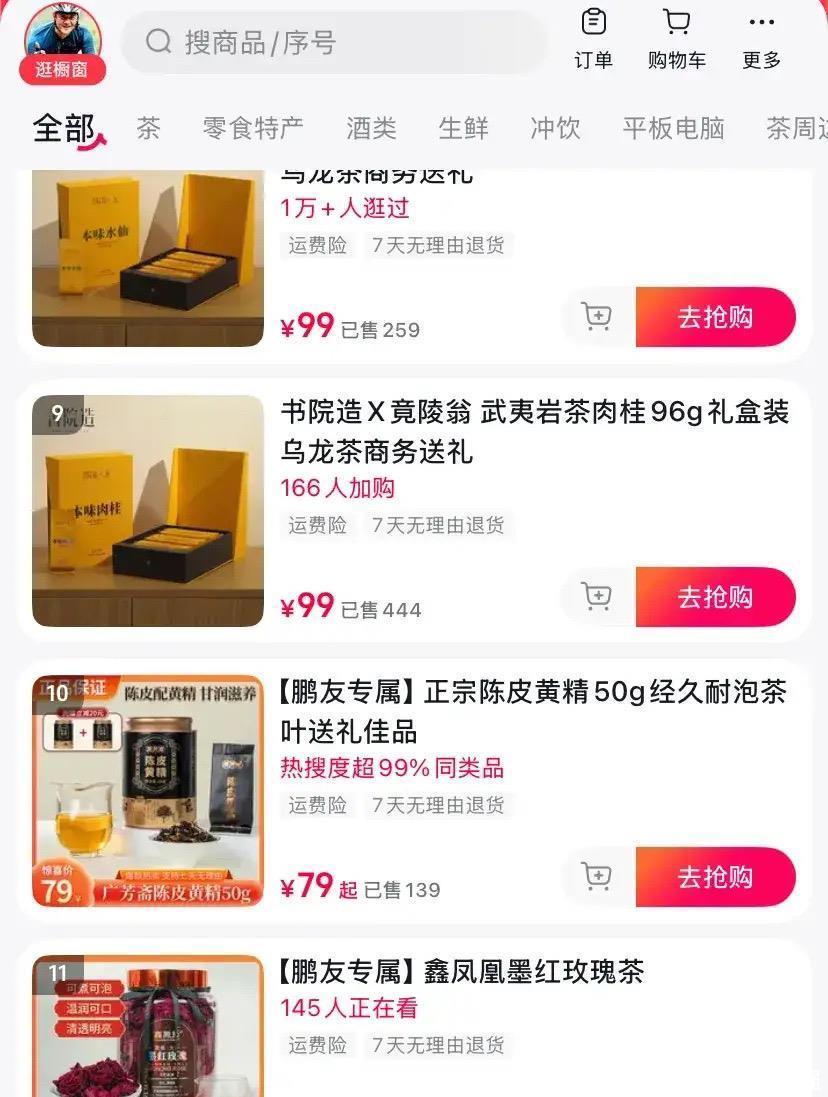Tap 去抢购 for 武夷岩茶肉桂 96g

pos(715,597)
